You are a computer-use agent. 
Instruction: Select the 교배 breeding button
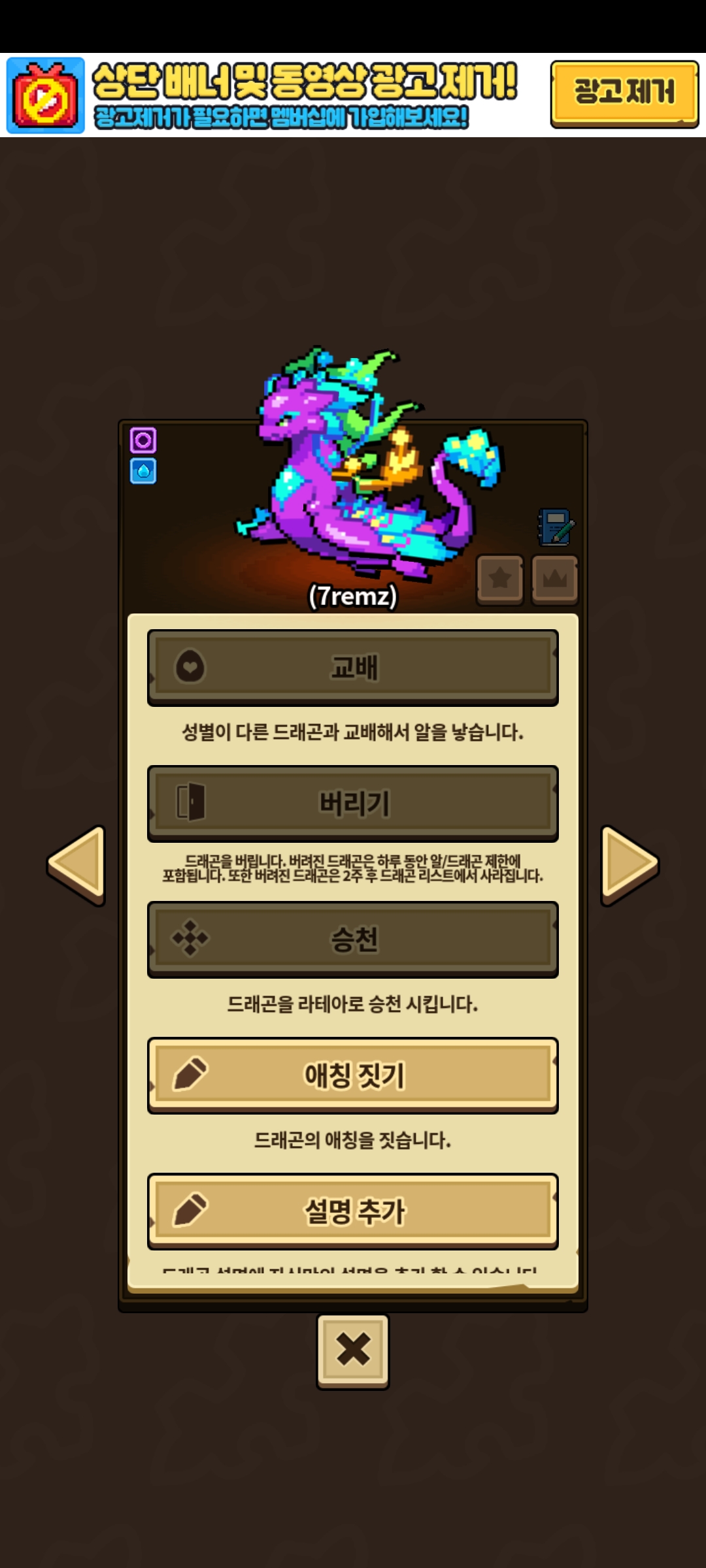click(353, 667)
